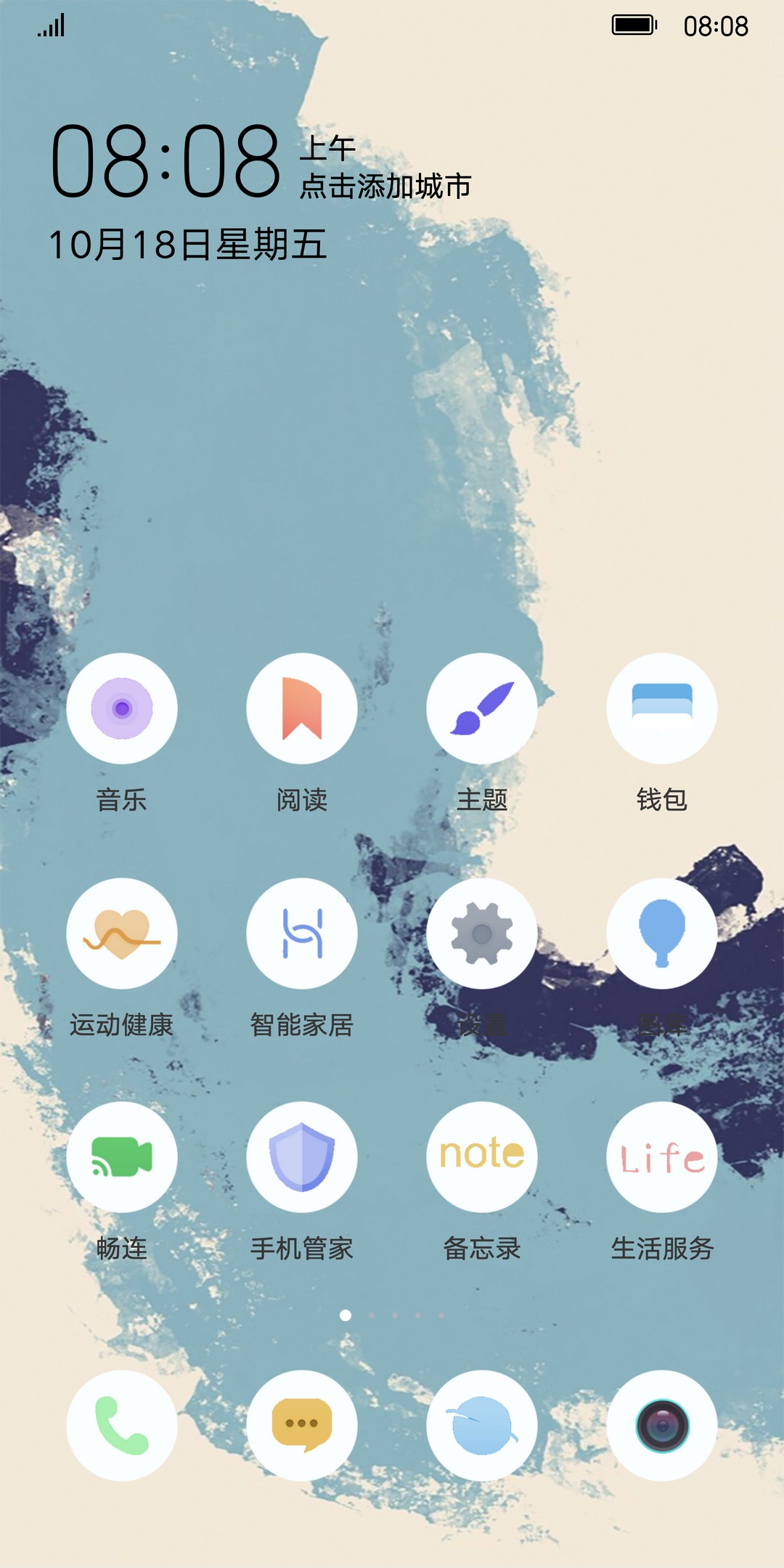Launch 运动健康 health app
The width and height of the screenshot is (784, 1568).
[122, 934]
